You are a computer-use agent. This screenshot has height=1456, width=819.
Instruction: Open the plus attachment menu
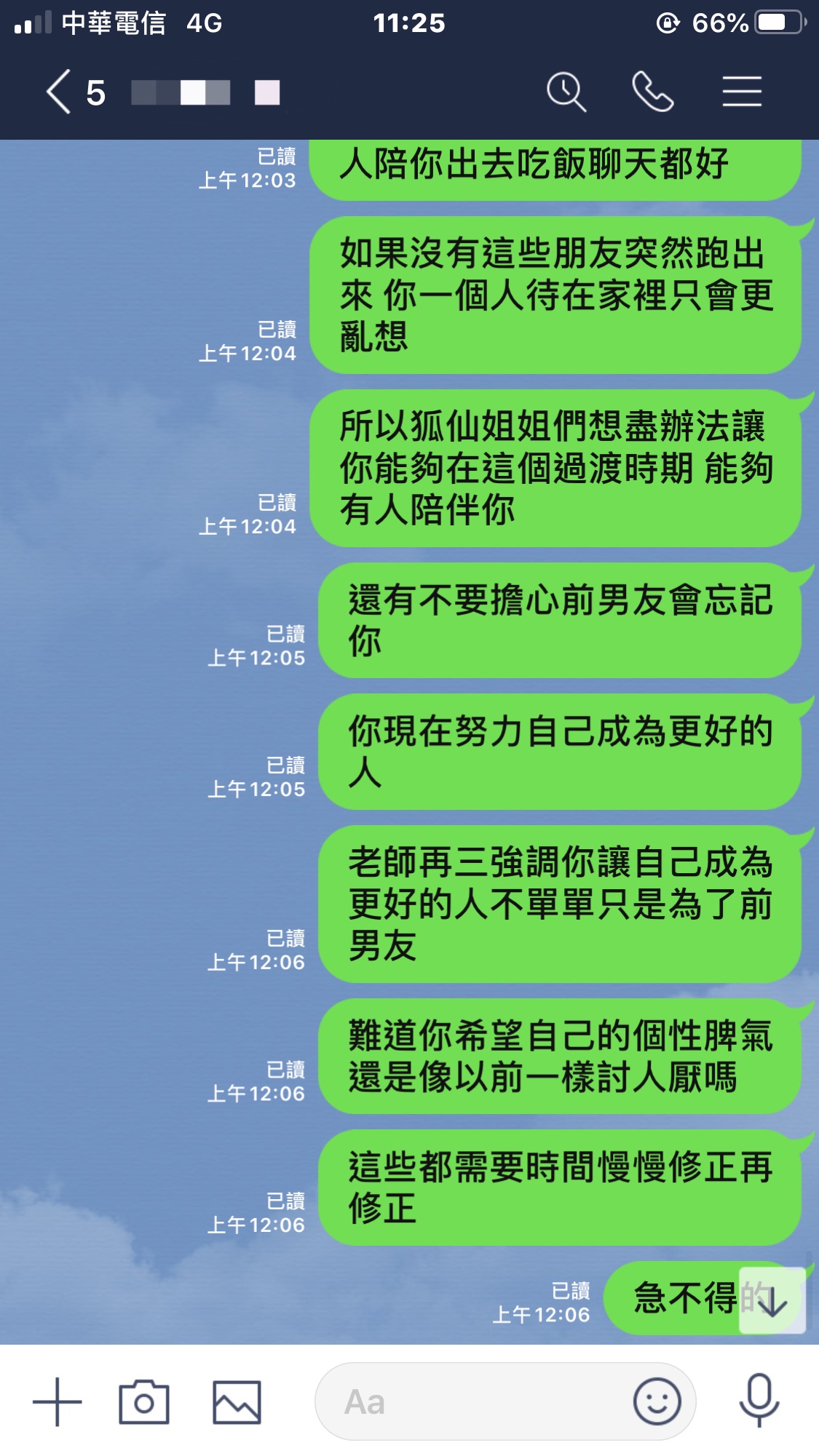(x=57, y=1401)
